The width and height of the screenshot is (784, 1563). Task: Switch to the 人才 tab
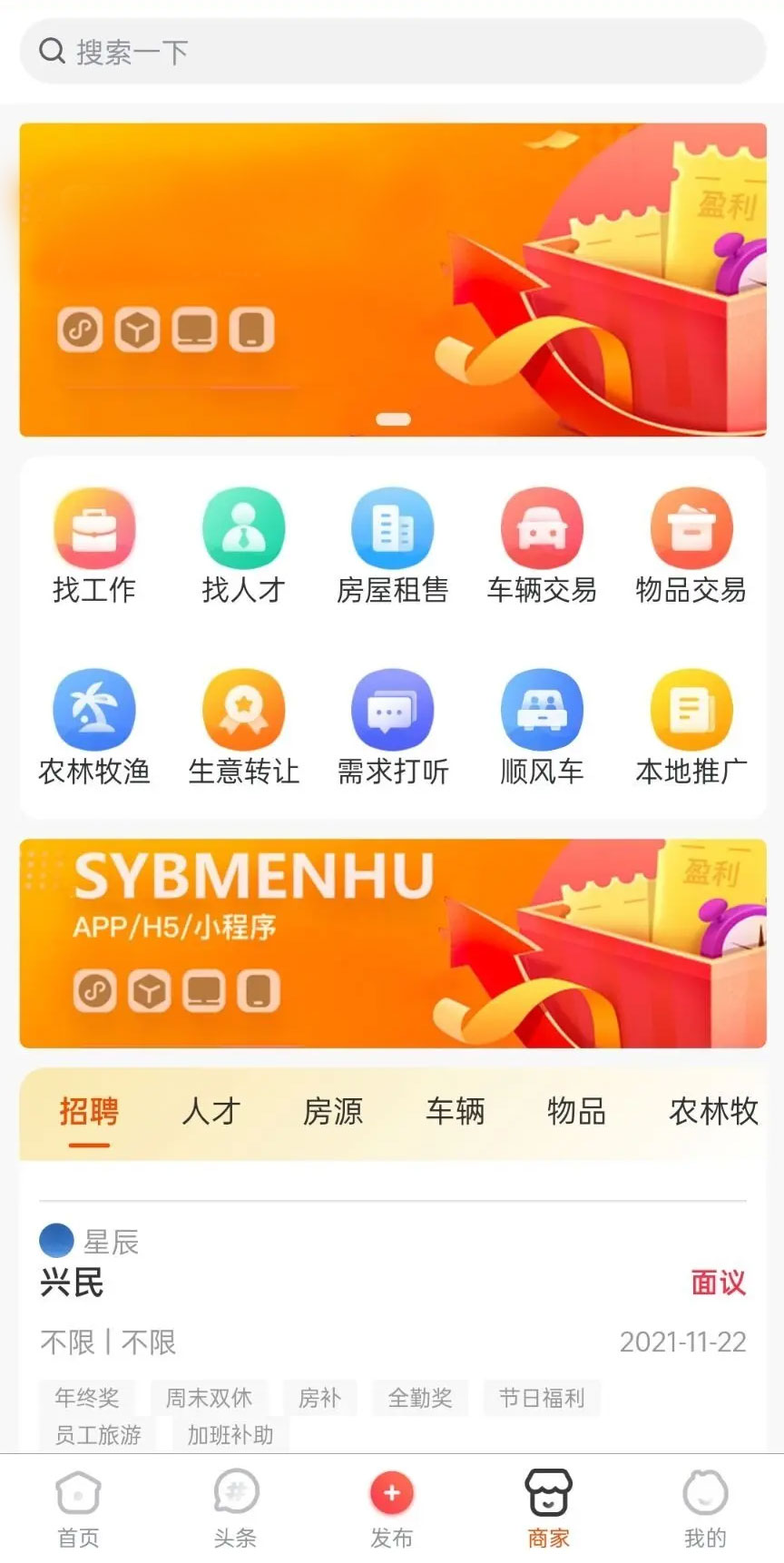[211, 1111]
